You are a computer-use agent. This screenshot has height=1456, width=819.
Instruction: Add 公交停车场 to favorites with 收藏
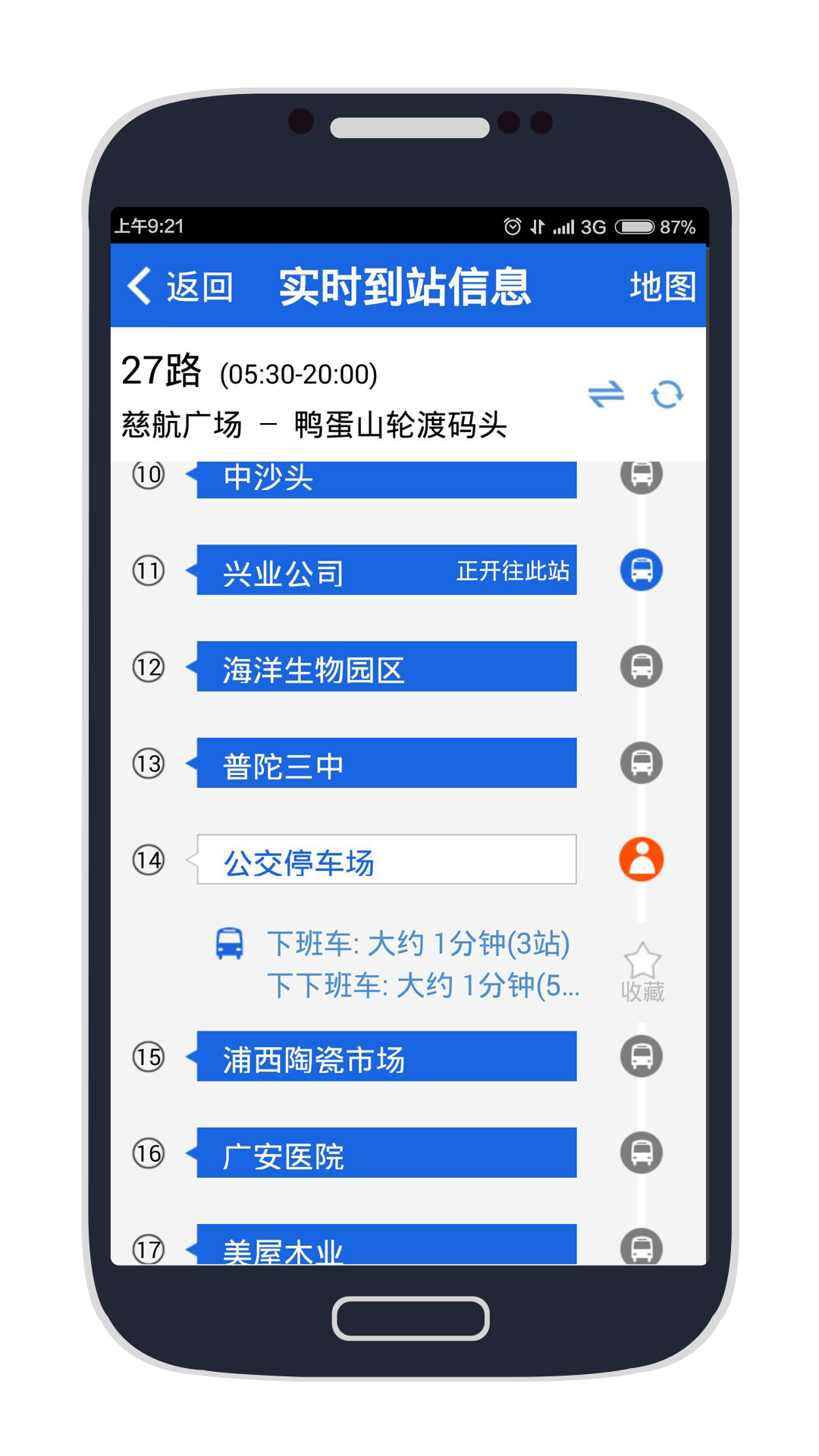642,972
